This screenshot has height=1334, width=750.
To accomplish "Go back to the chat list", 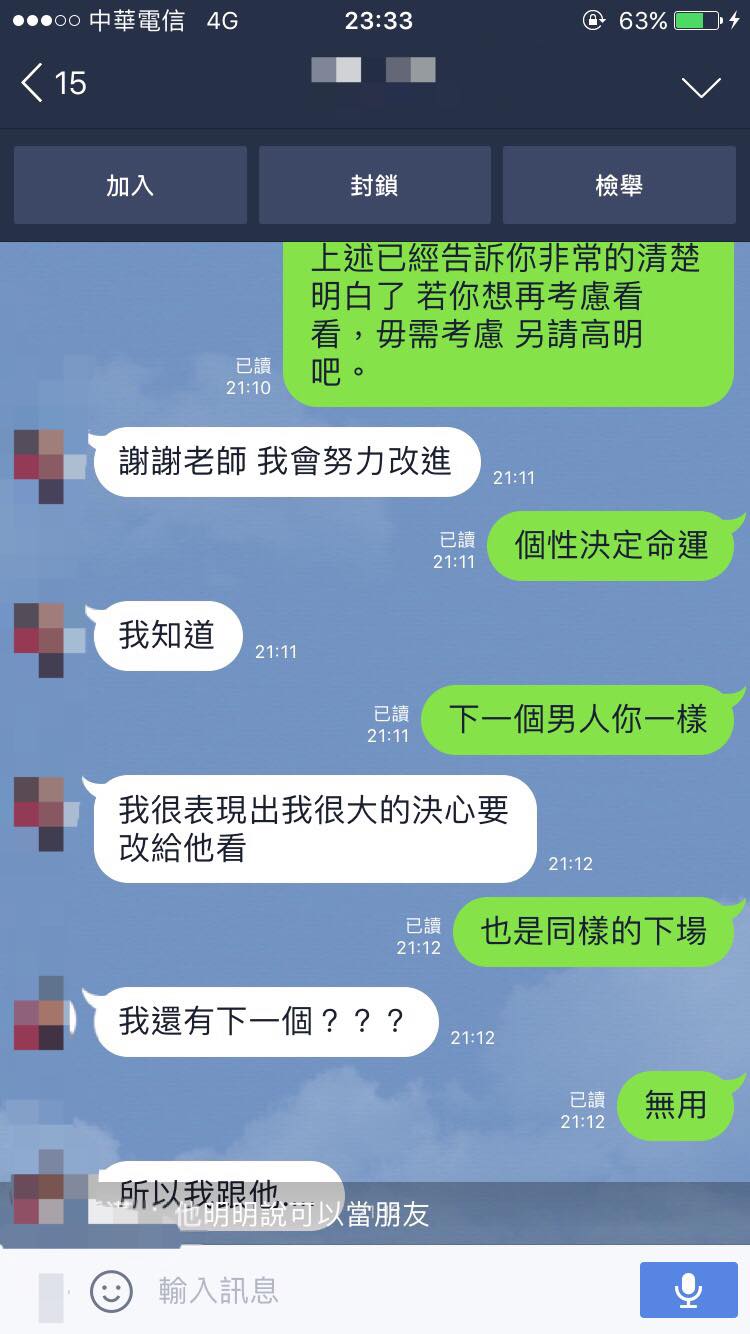I will [52, 83].
